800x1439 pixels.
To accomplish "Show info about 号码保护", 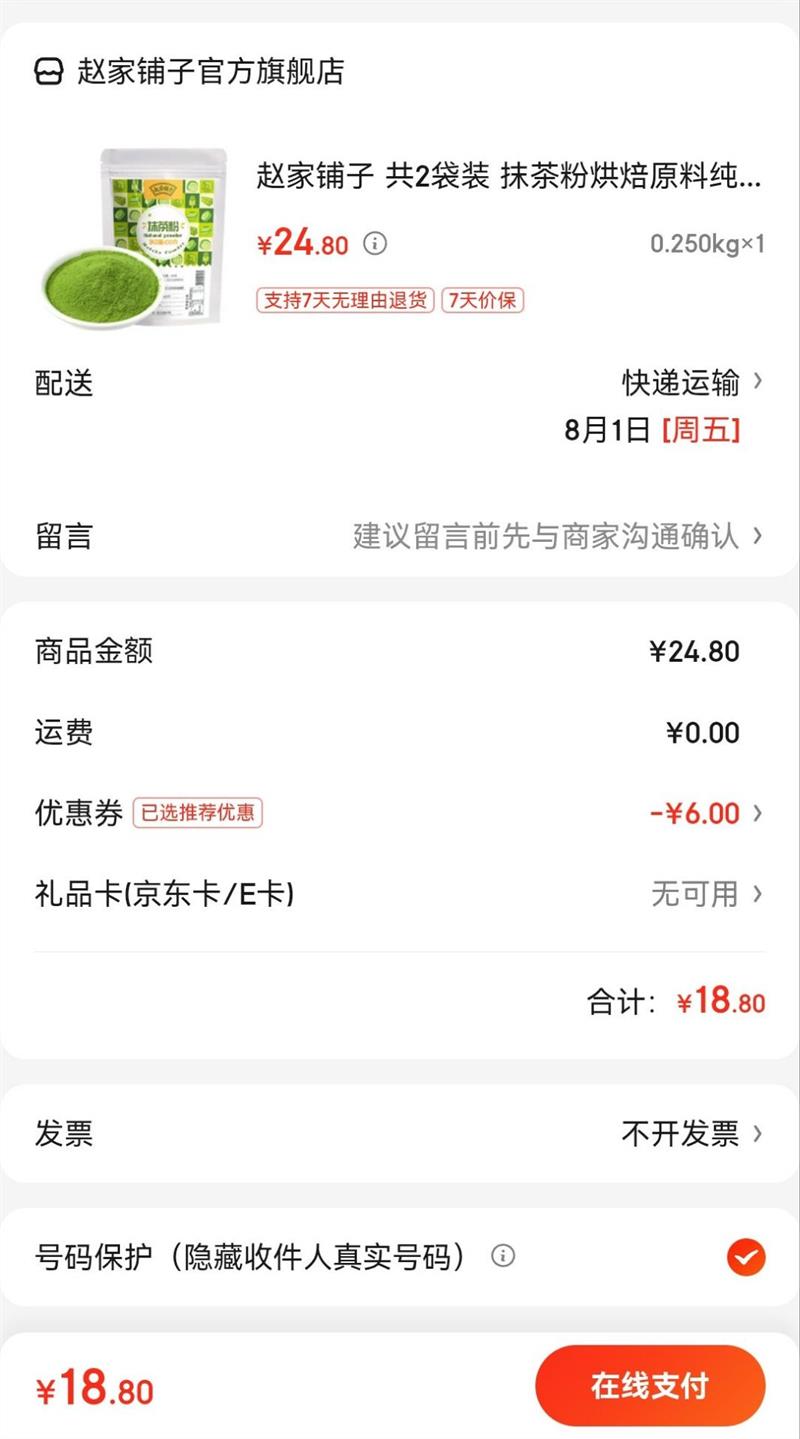I will 503,1256.
